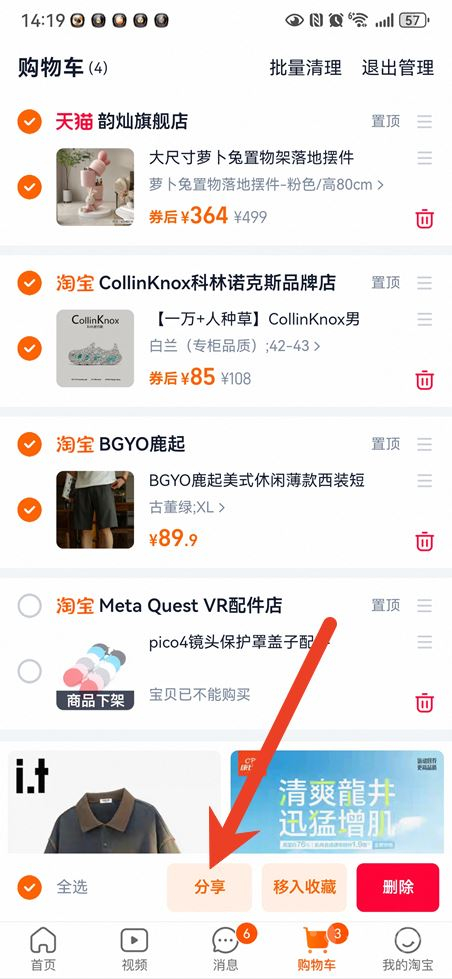The image size is (452, 979).
Task: Exit management mode via 退出管理
Action: point(398,67)
